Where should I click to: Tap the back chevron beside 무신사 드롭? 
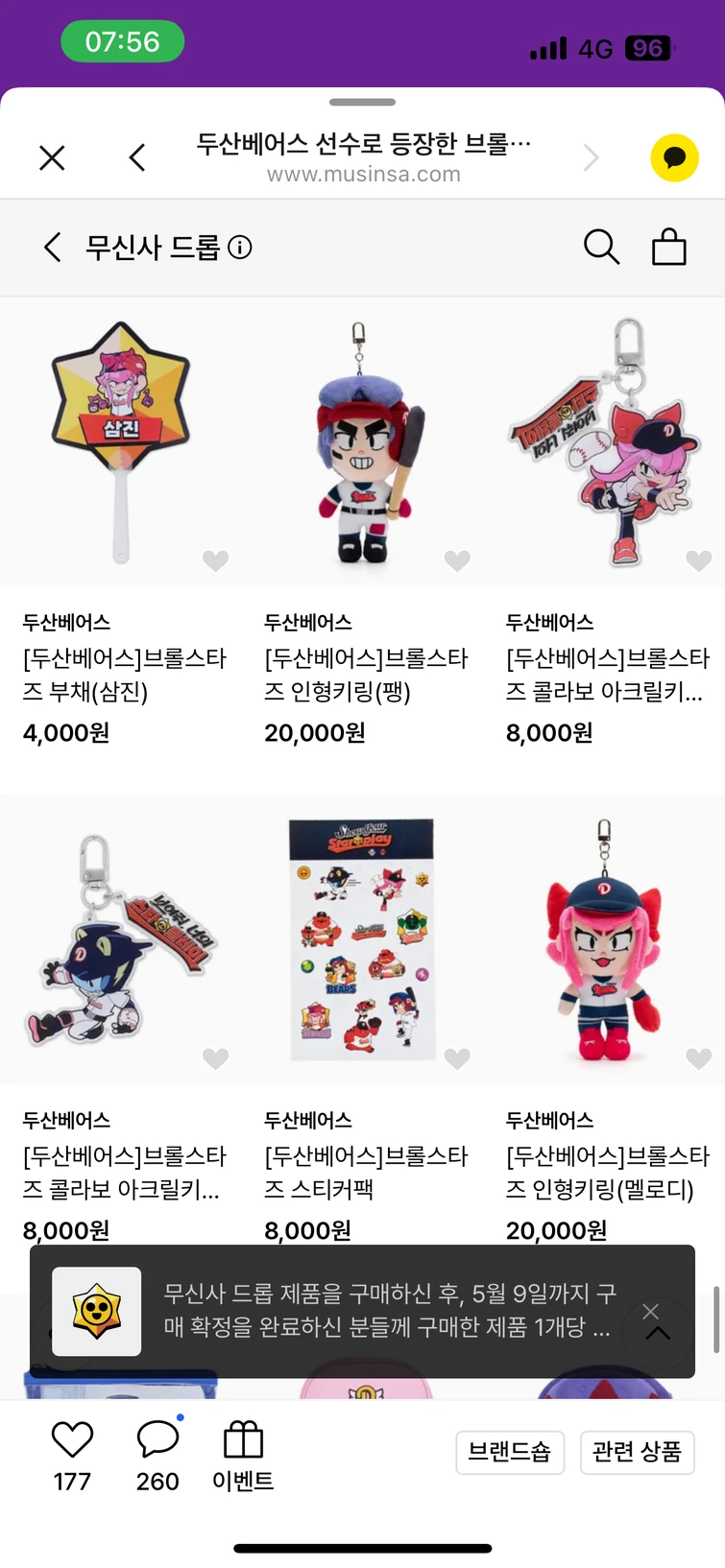point(52,247)
